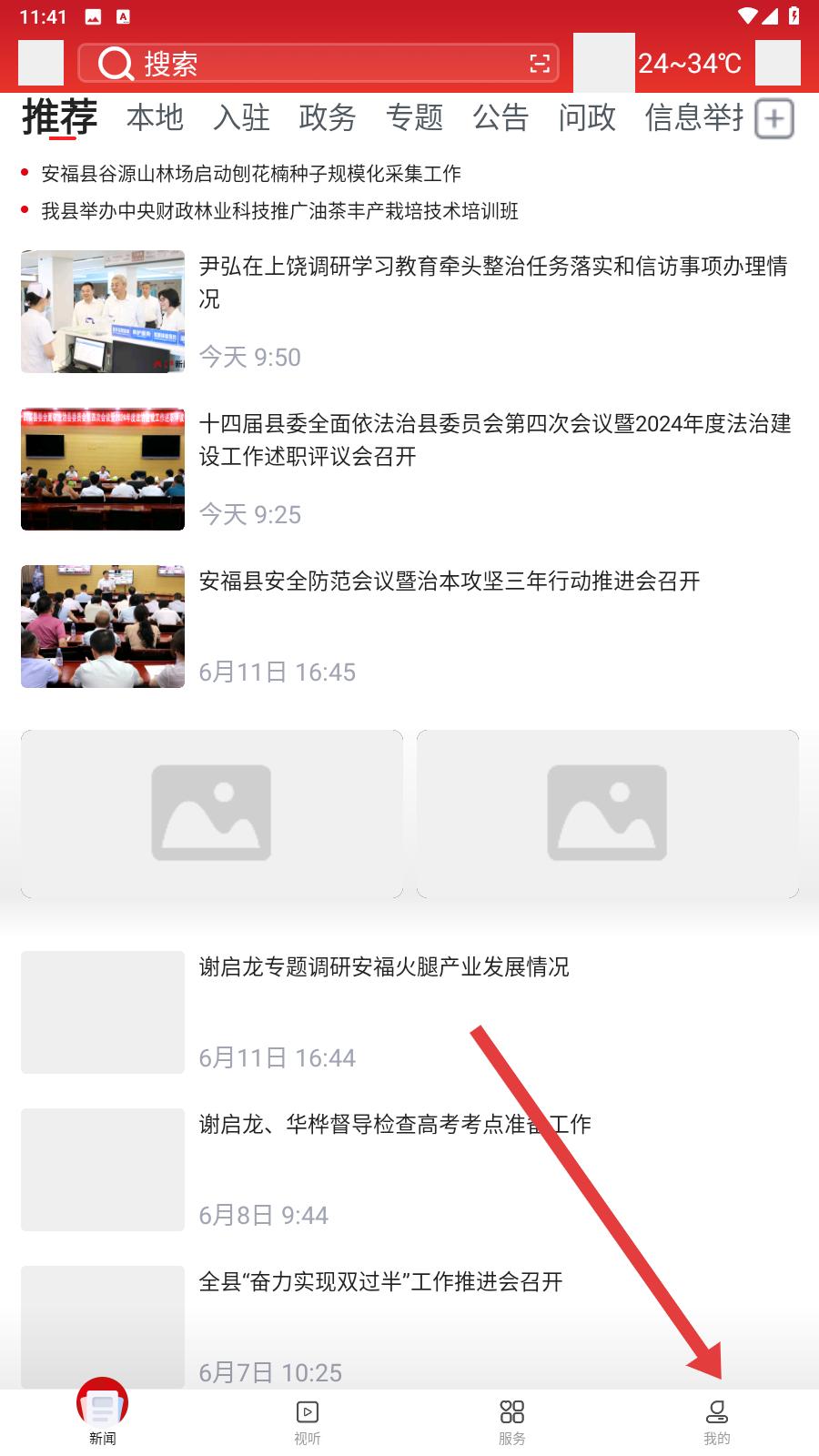Switch to the 入驻 tab

(x=241, y=117)
